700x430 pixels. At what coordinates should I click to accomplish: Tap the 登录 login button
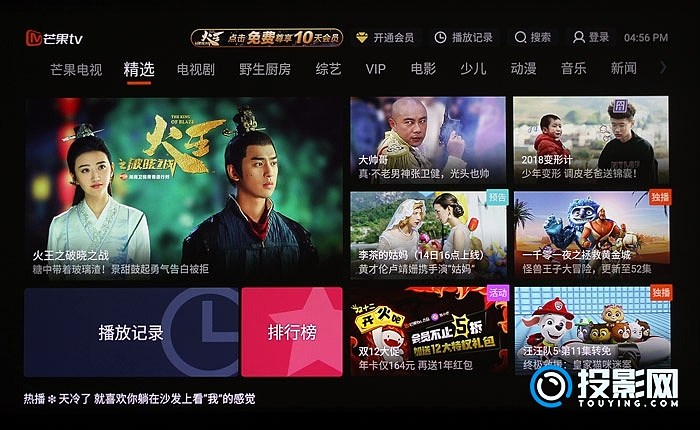[x=591, y=37]
